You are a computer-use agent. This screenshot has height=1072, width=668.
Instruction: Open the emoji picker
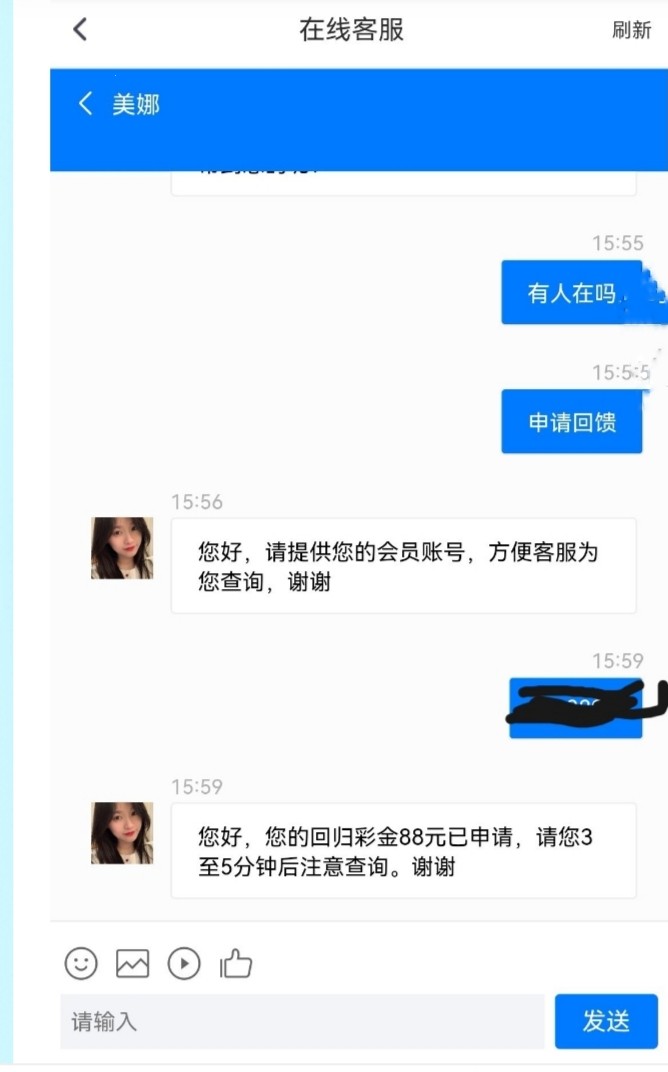coord(81,963)
